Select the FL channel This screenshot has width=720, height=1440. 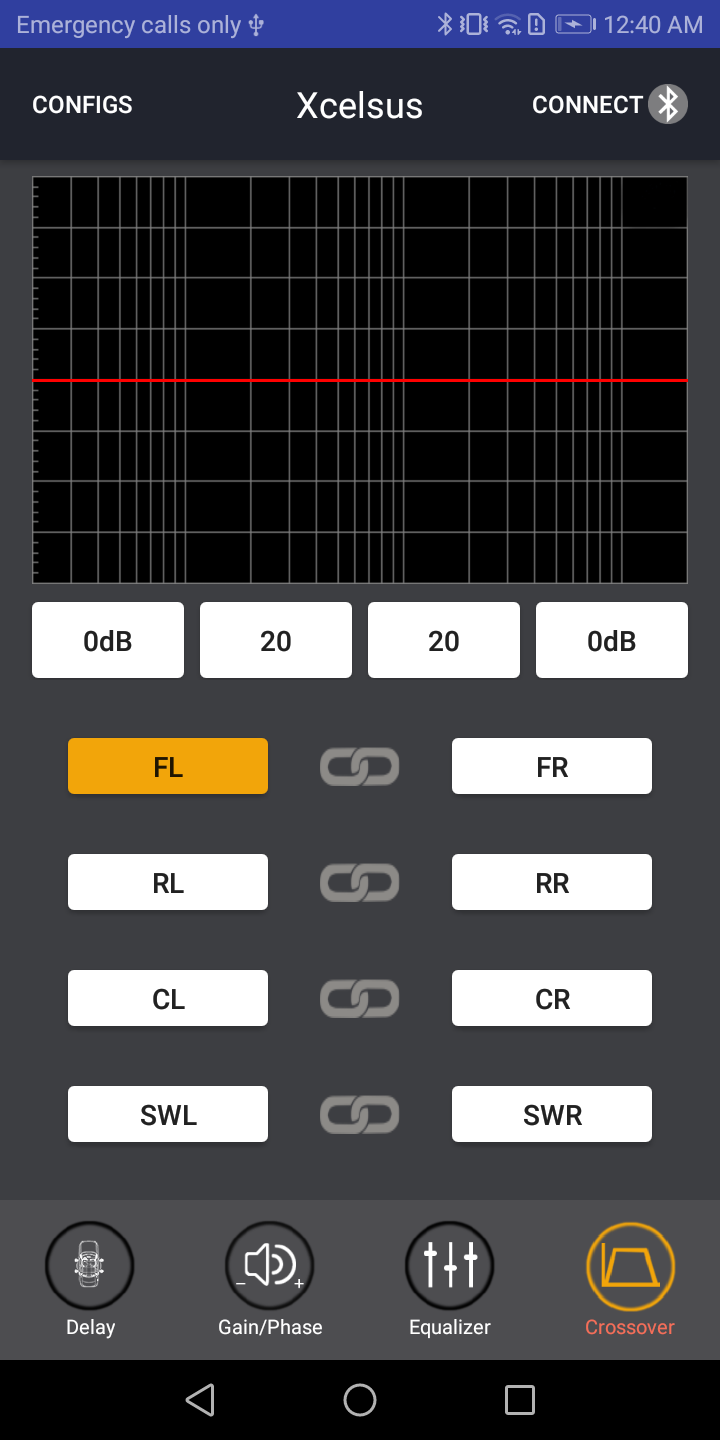(168, 767)
